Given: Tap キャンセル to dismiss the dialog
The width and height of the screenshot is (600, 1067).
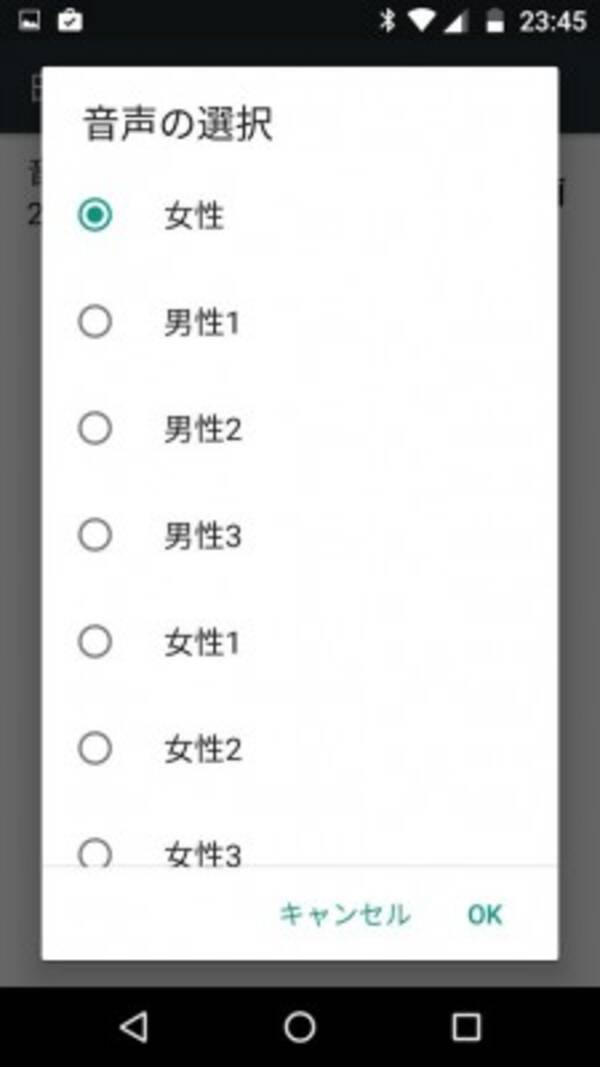Looking at the screenshot, I should point(344,914).
